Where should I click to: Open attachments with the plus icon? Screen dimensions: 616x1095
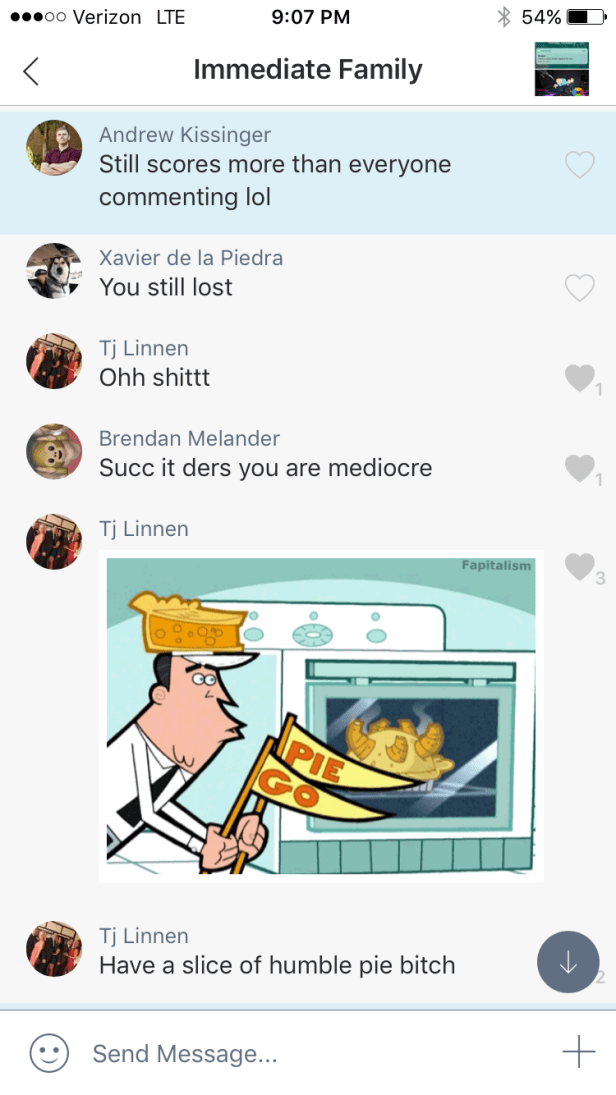tap(578, 1052)
